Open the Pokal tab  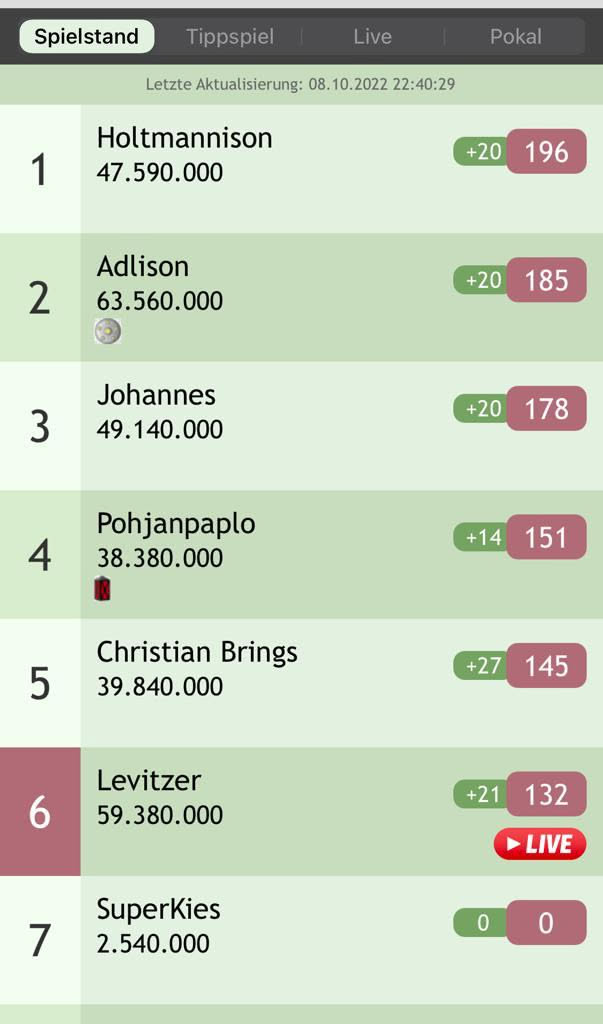tap(515, 37)
